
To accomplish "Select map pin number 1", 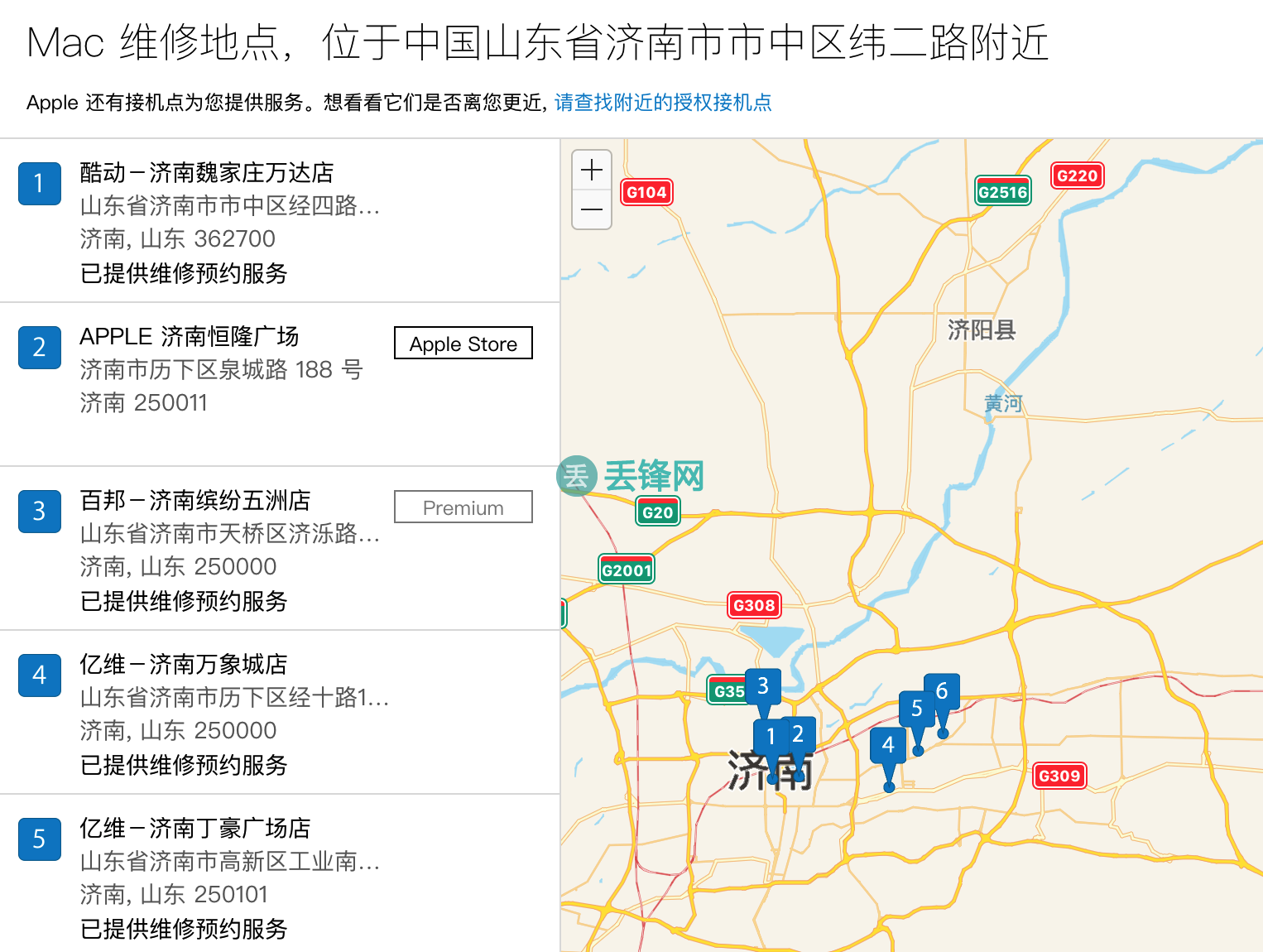I will (x=769, y=736).
